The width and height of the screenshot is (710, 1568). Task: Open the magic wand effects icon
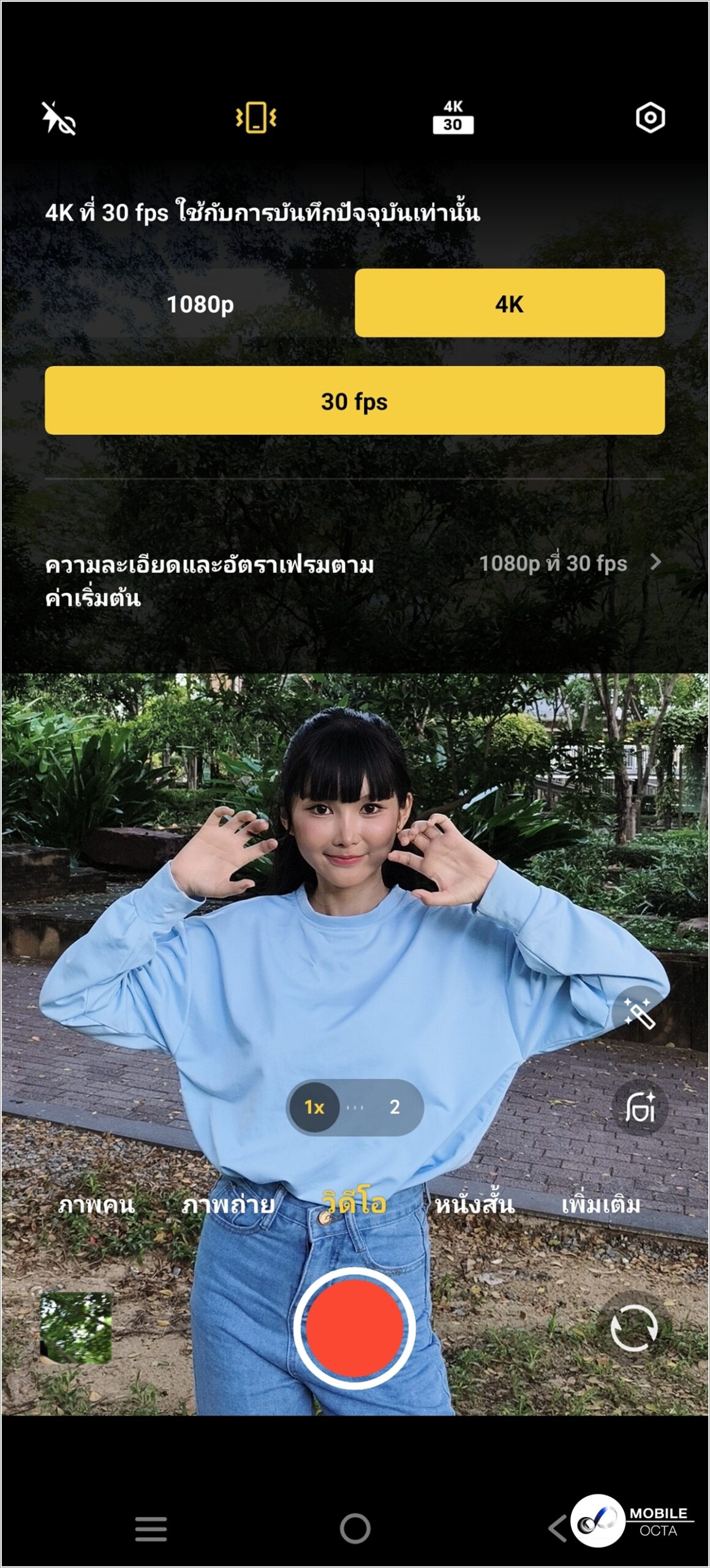(640, 1012)
